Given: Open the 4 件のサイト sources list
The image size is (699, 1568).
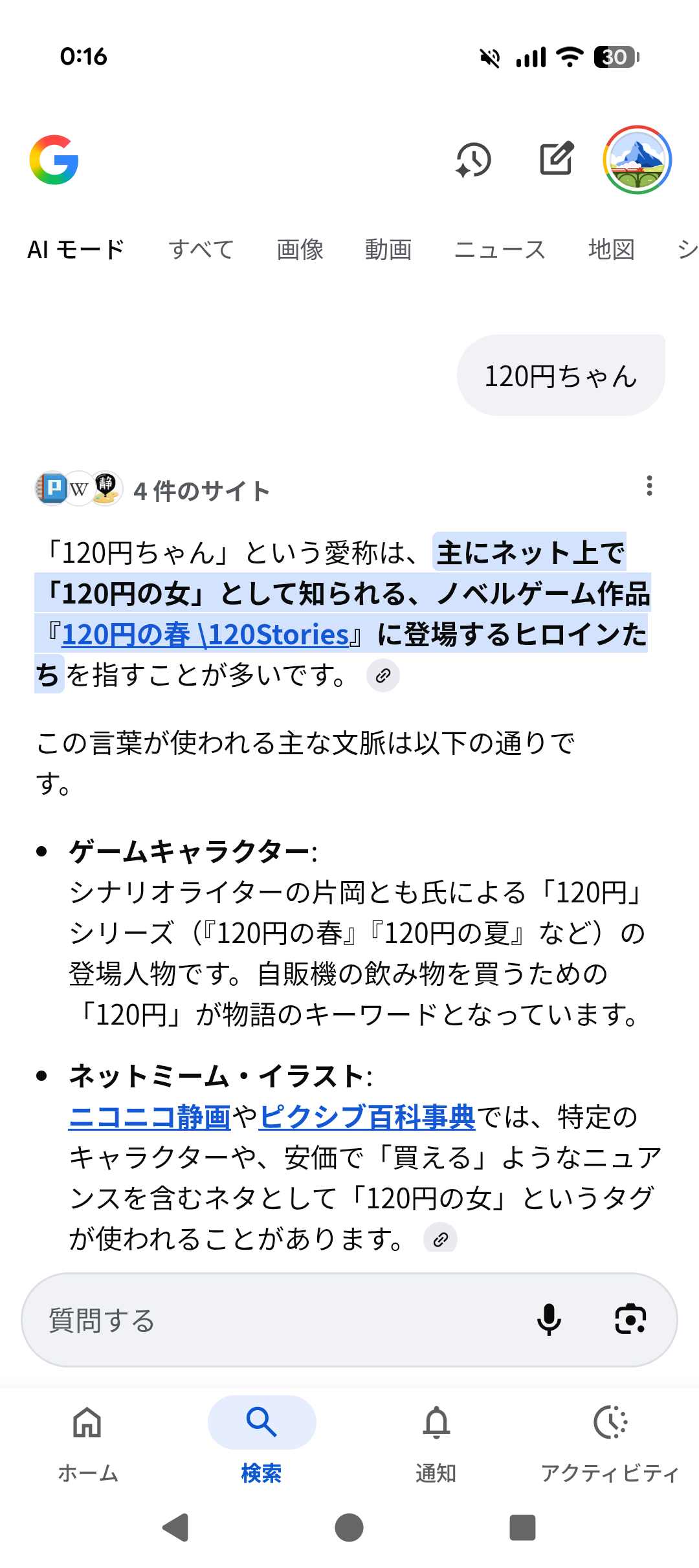Looking at the screenshot, I should point(153,490).
